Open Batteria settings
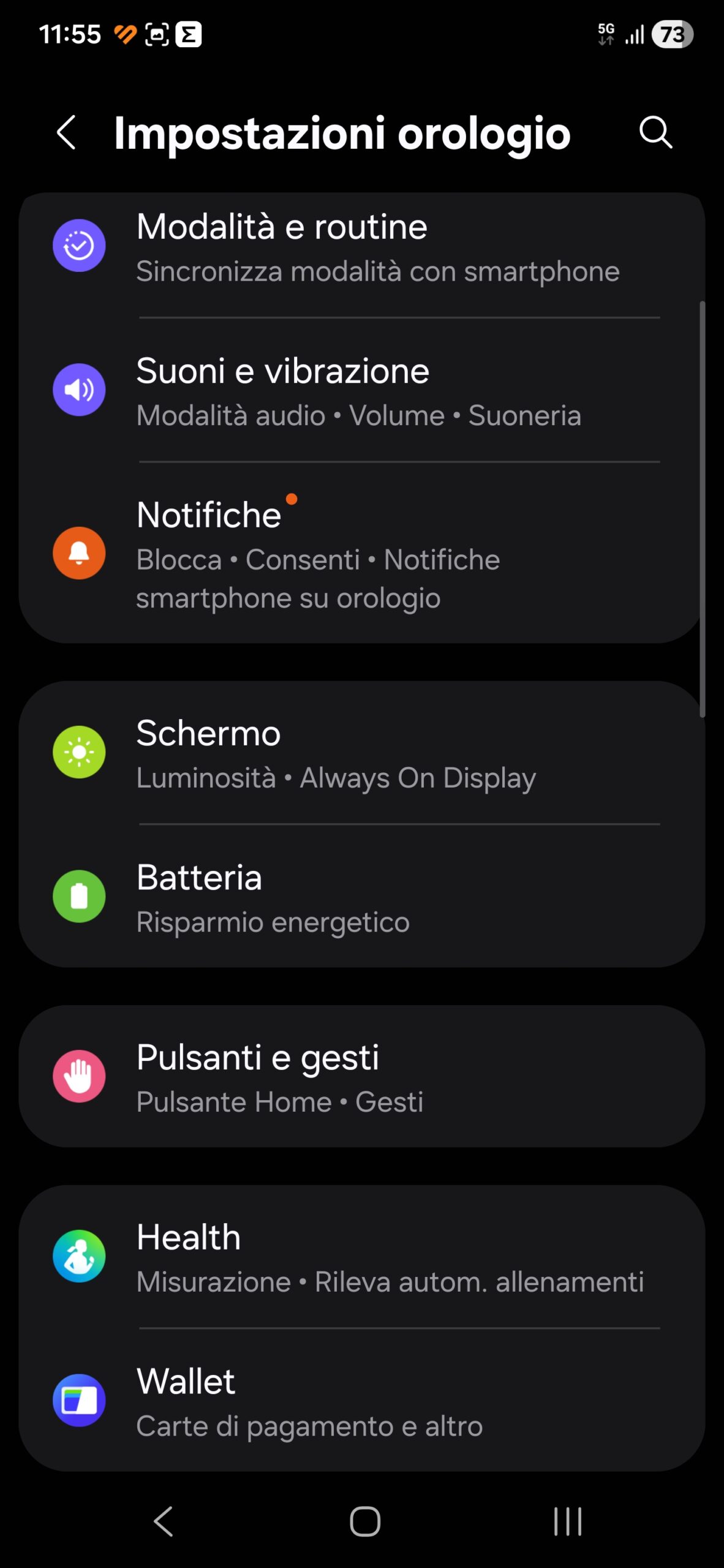724x1568 pixels. click(x=361, y=897)
